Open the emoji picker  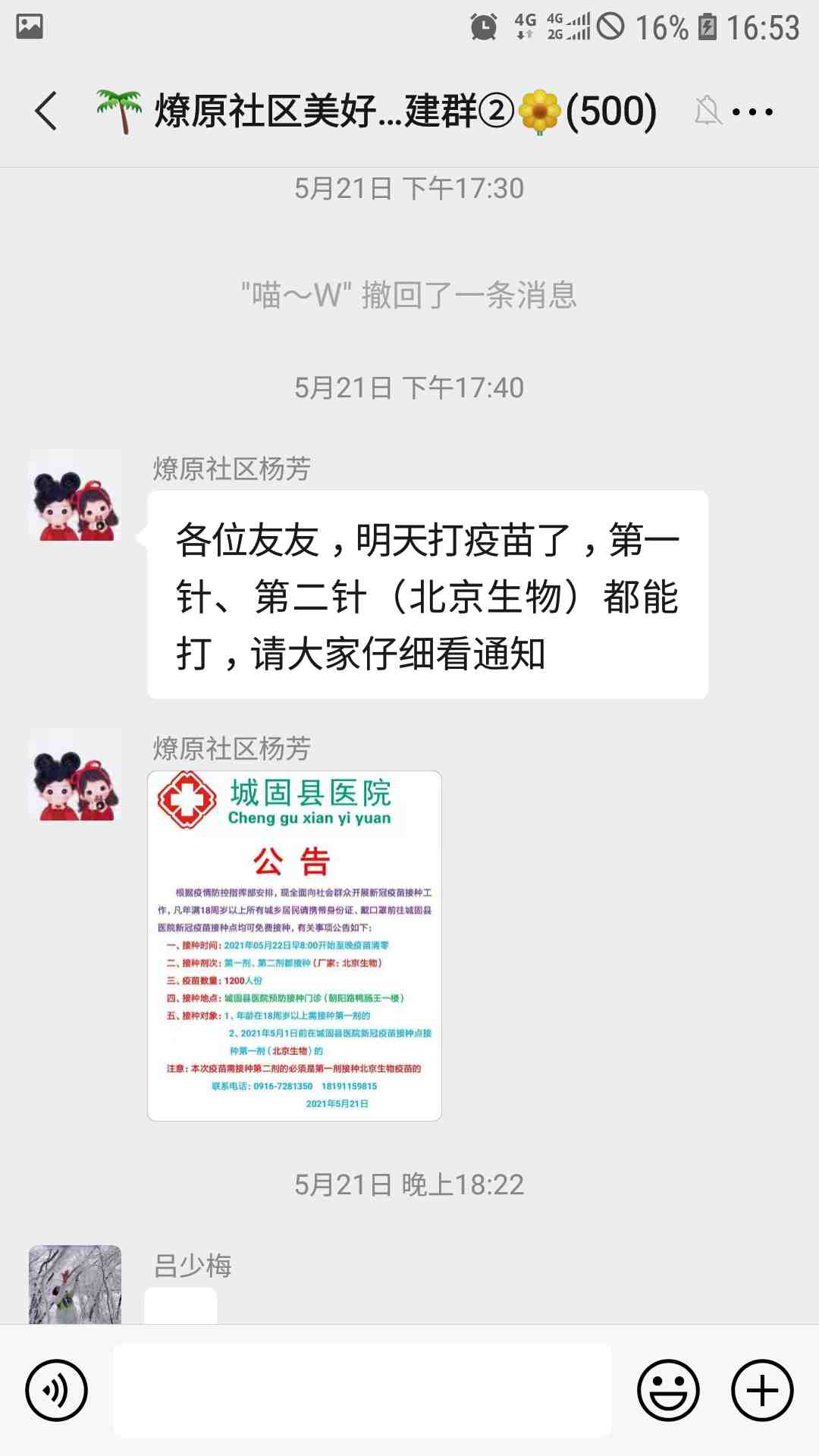(x=668, y=1391)
